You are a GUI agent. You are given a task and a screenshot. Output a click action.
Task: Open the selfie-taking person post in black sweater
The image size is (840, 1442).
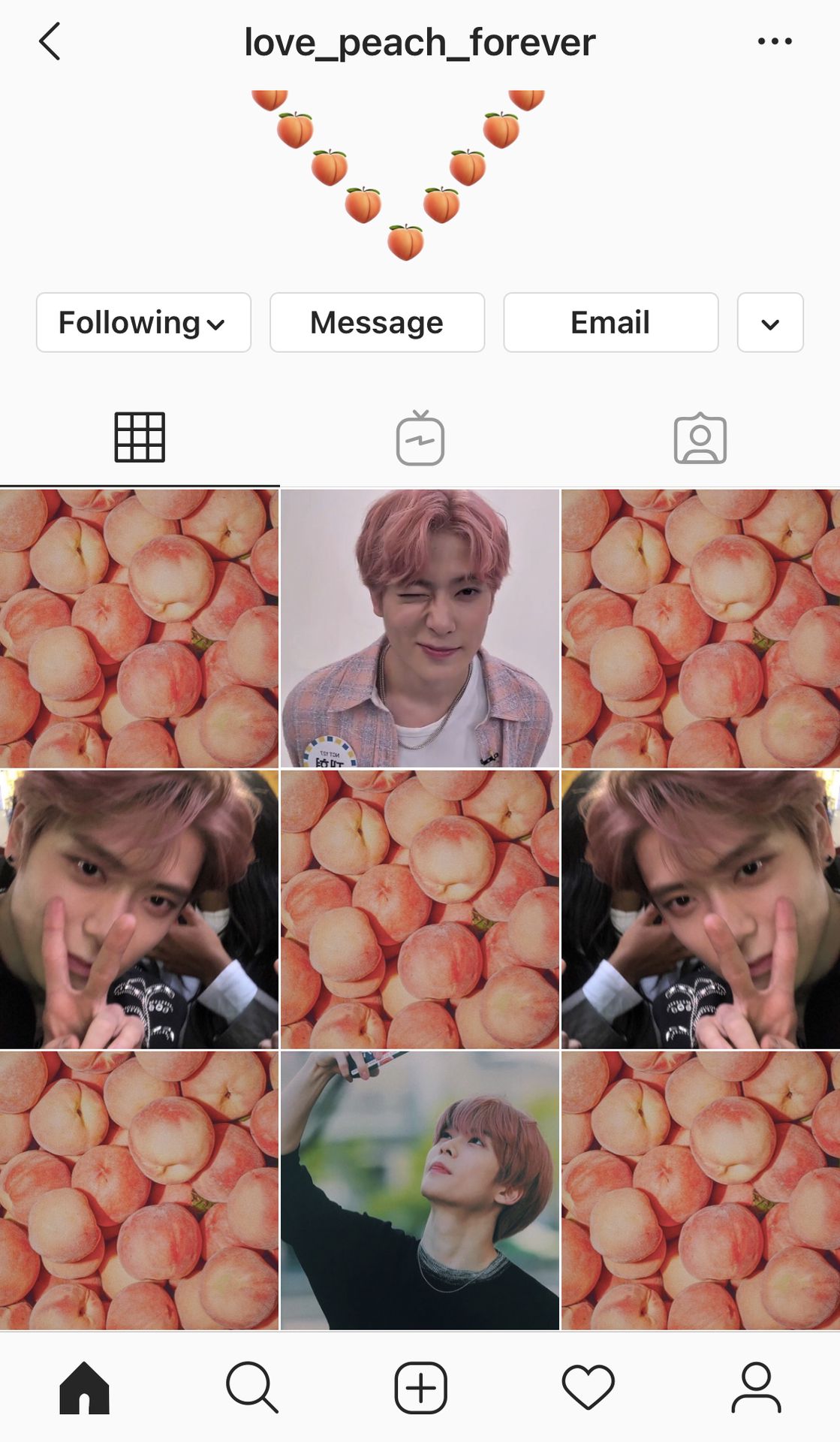(420, 1190)
